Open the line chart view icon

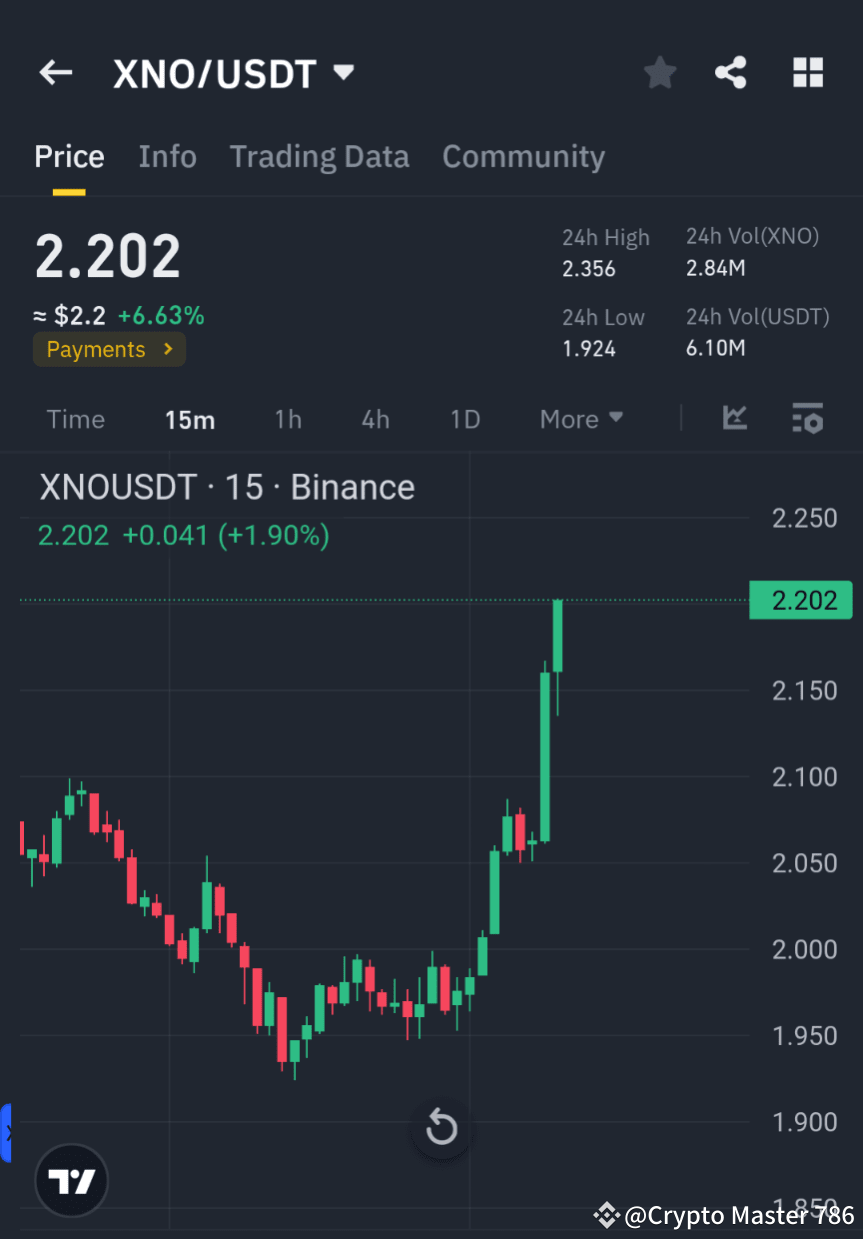pyautogui.click(x=735, y=419)
